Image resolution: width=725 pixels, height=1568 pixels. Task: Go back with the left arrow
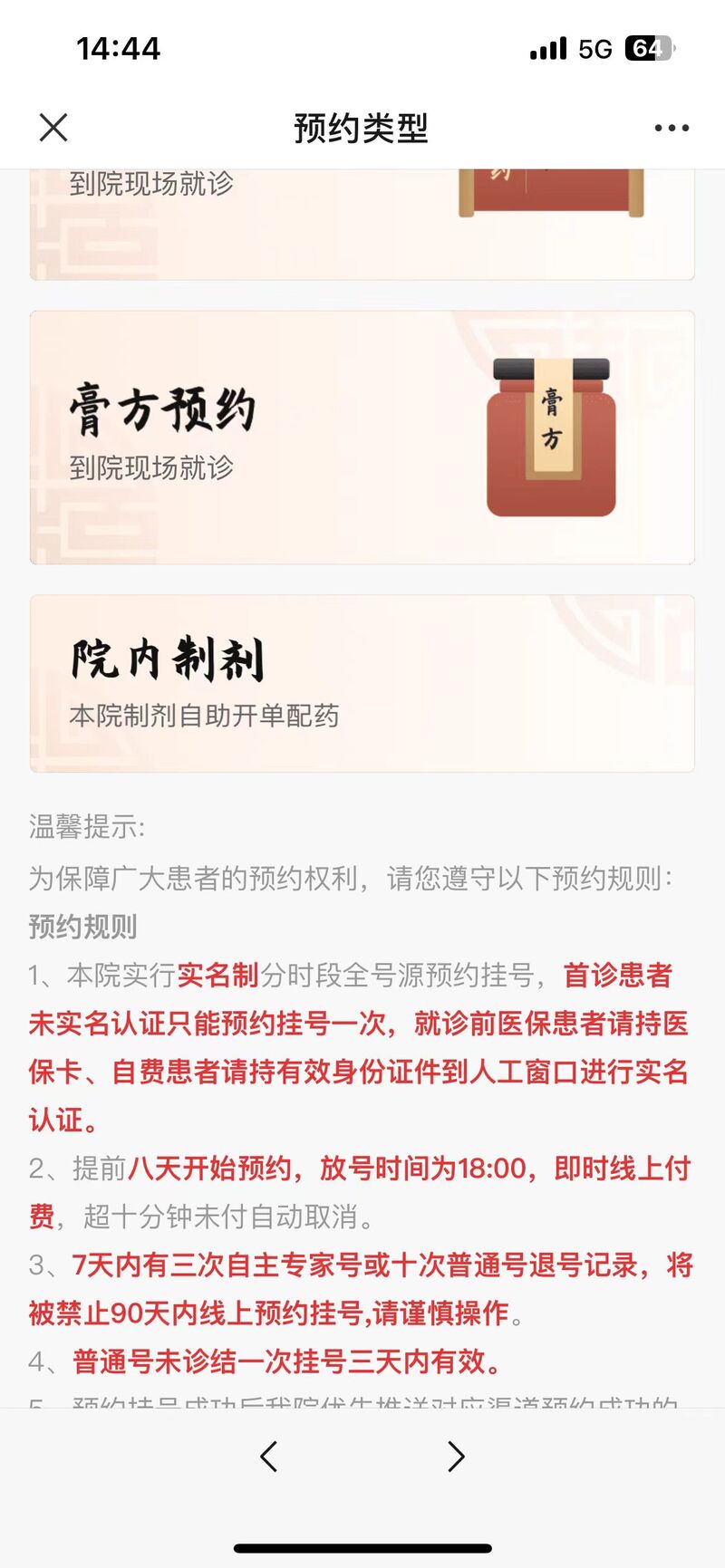[268, 1457]
